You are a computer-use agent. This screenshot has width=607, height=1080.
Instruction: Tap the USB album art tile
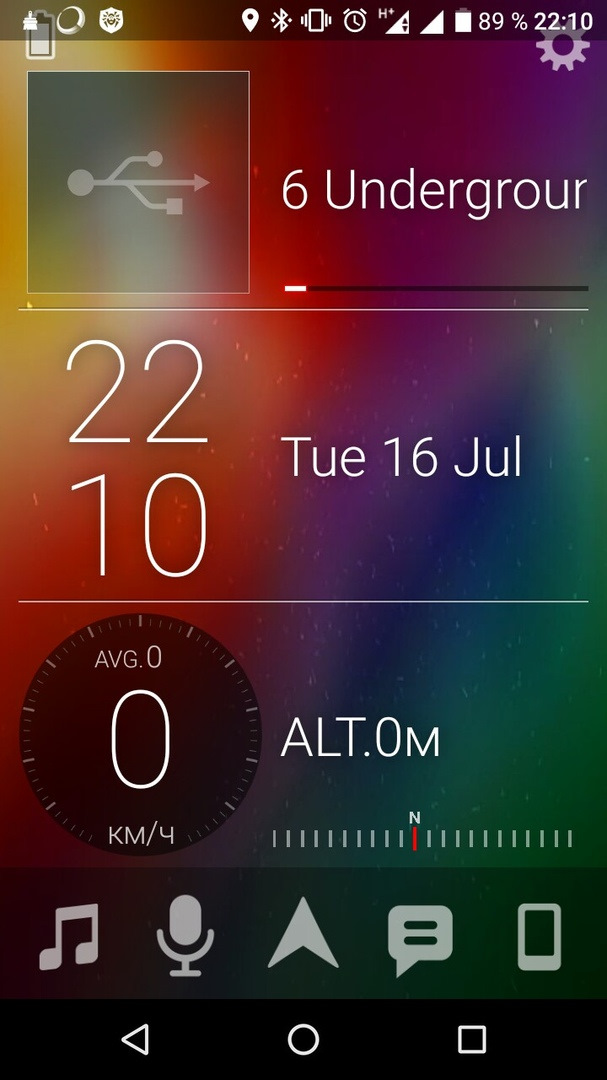point(138,182)
